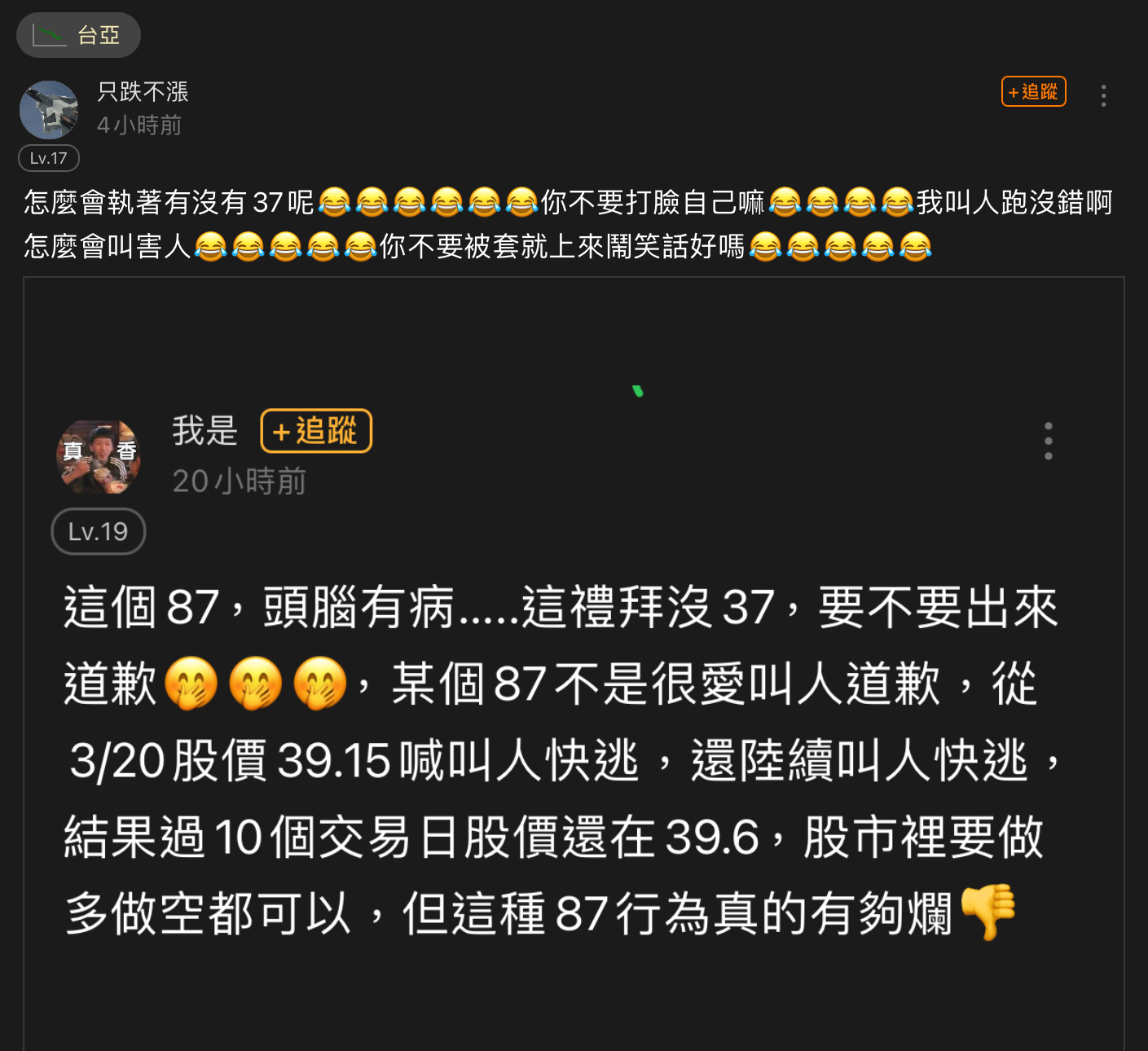View 只跌不漲's profile avatar
The width and height of the screenshot is (1148, 1051).
(x=49, y=110)
